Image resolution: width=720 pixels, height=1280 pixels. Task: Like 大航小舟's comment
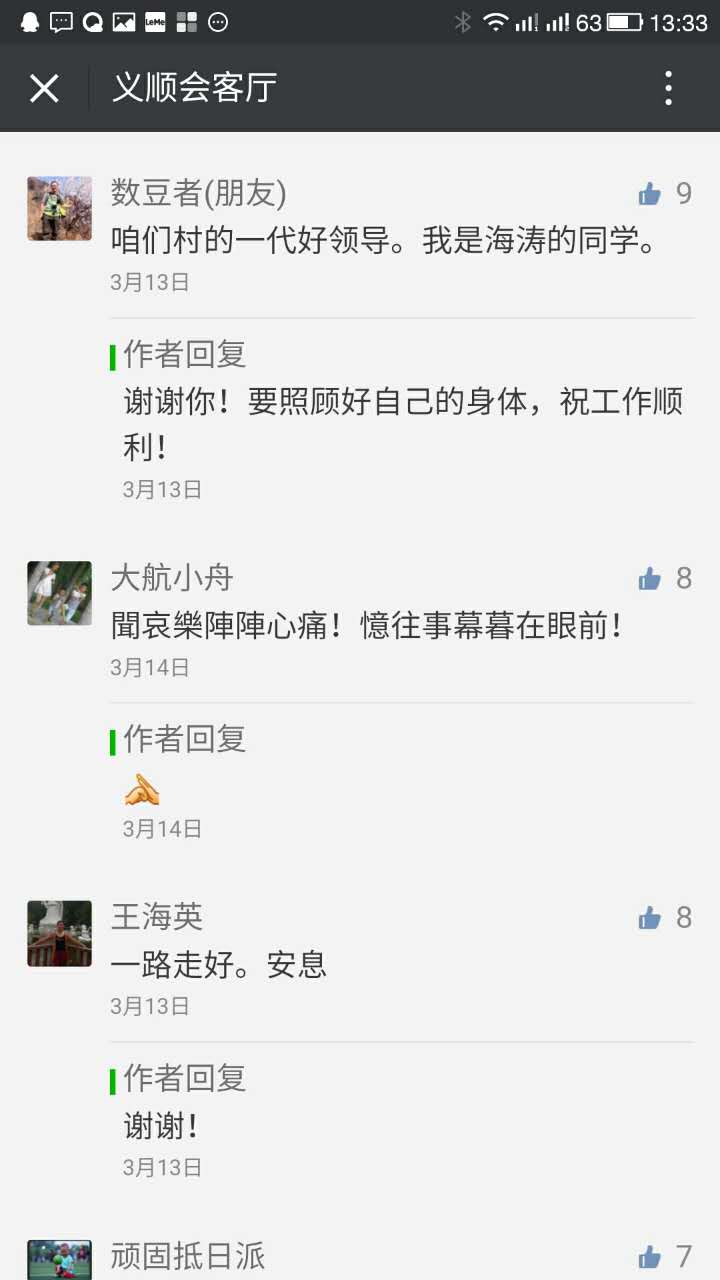[651, 579]
